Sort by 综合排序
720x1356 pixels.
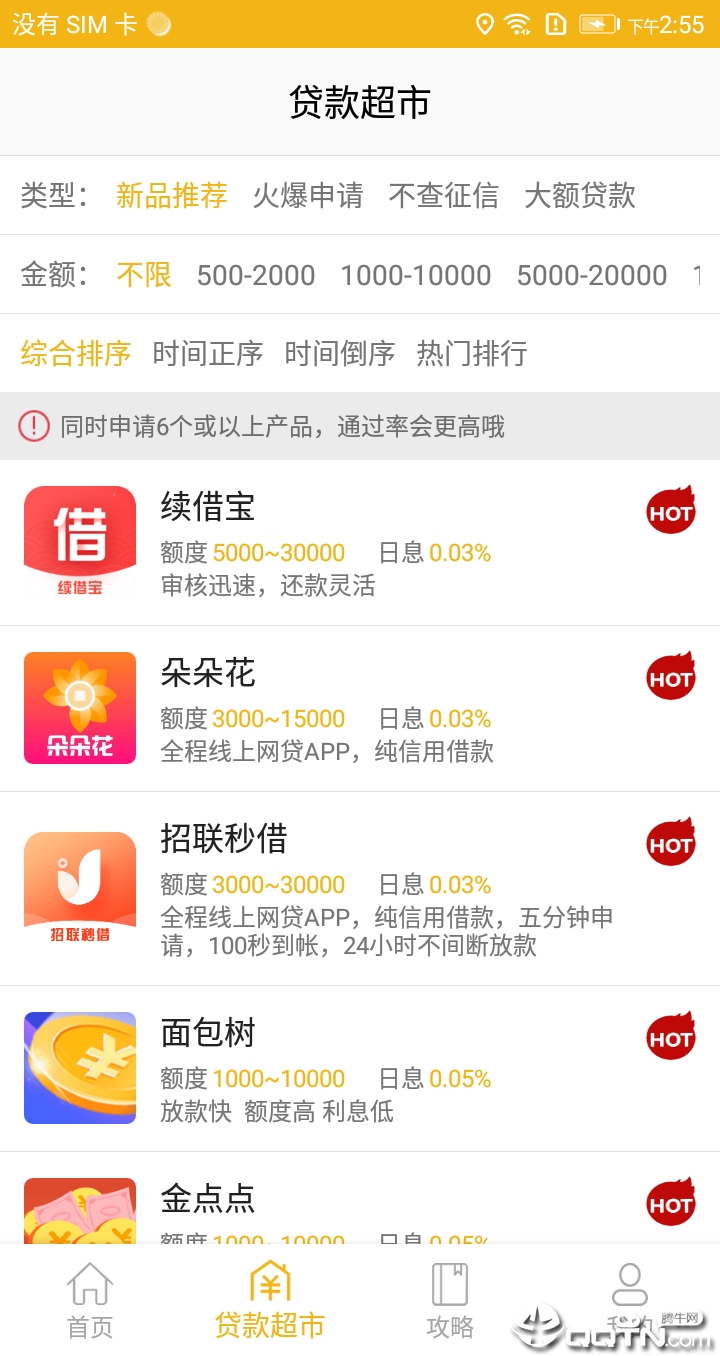[x=76, y=353]
